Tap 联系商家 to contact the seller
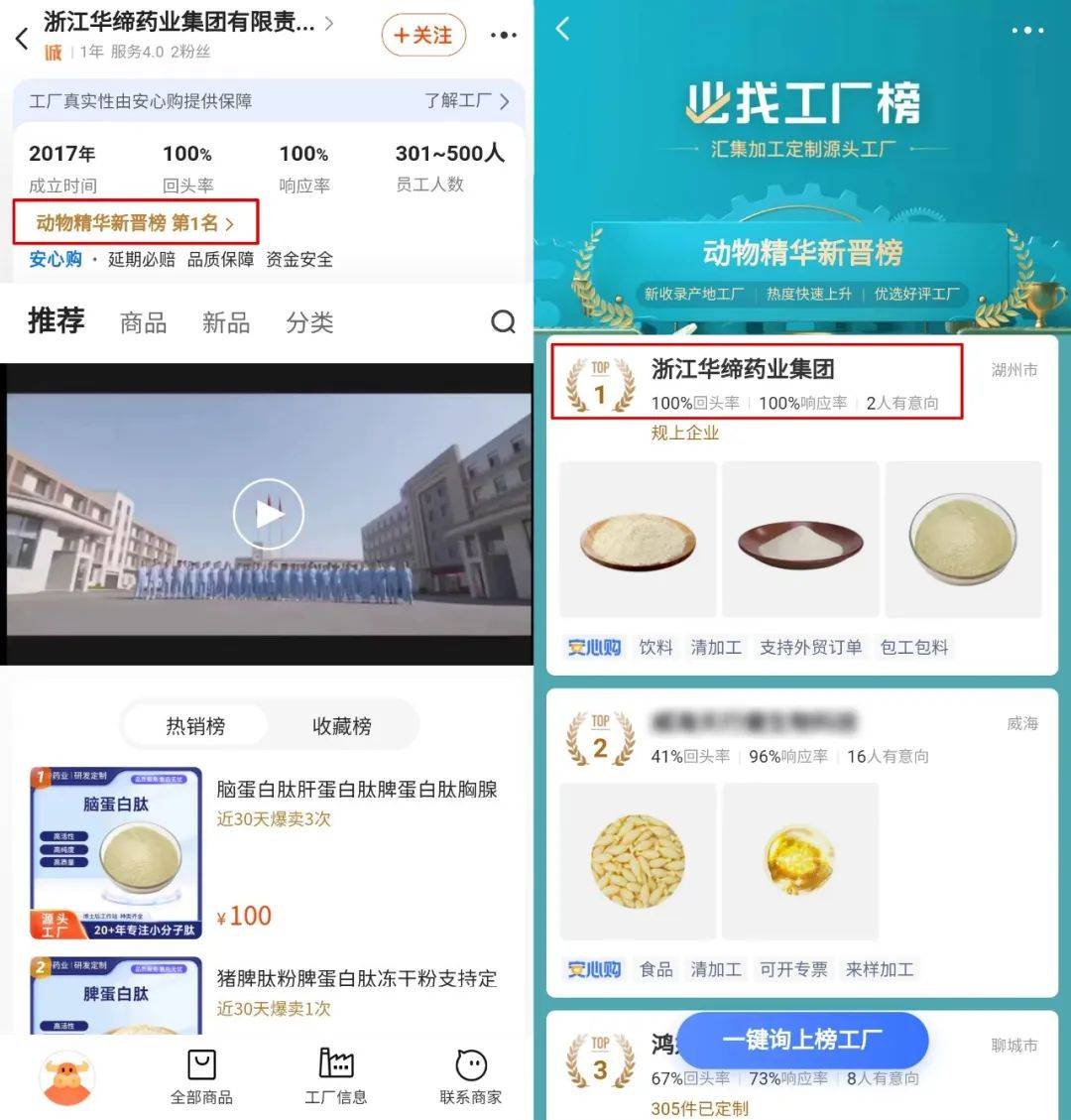The height and width of the screenshot is (1120, 1071). (x=470, y=1075)
